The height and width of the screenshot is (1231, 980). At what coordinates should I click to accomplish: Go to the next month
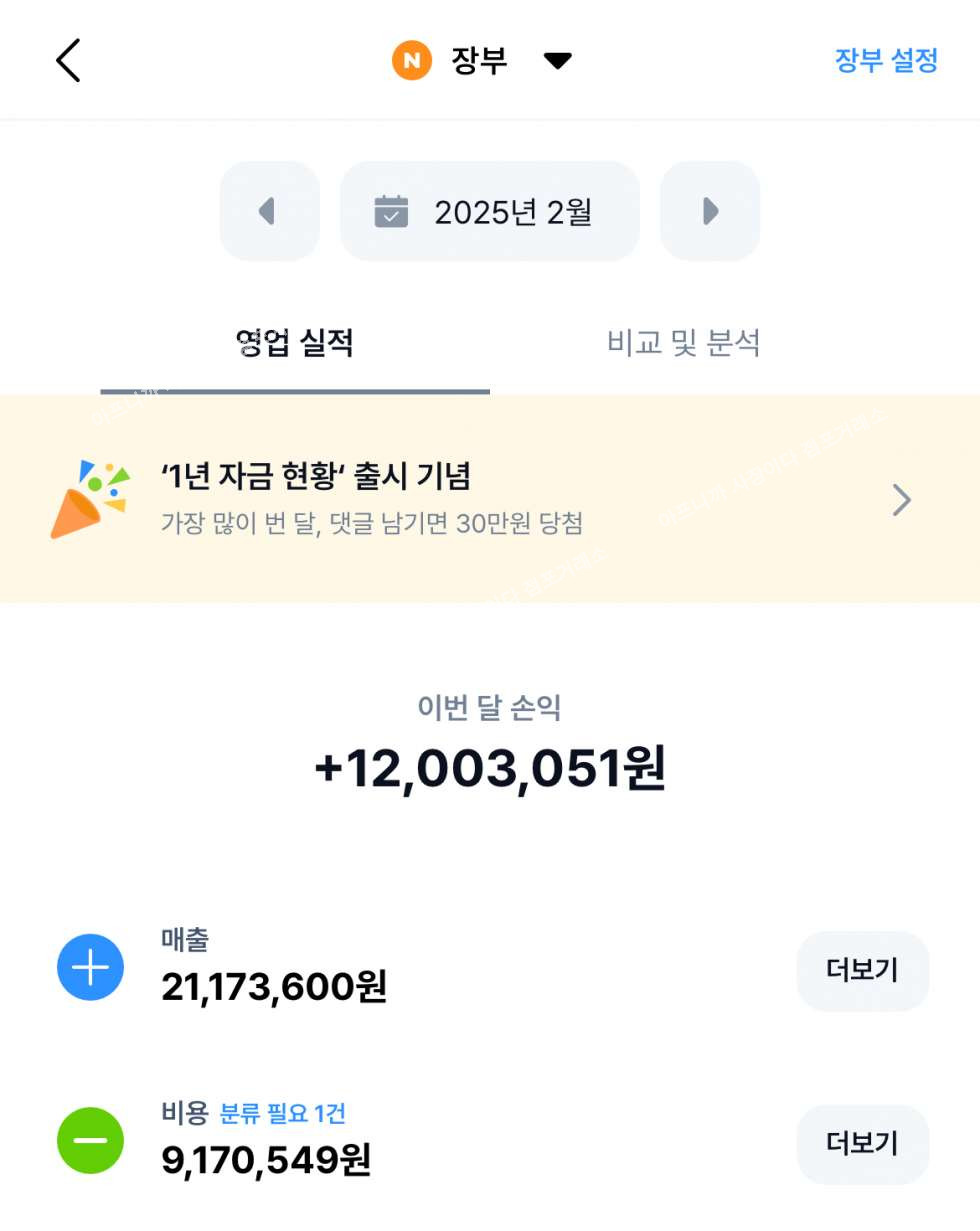click(x=710, y=211)
